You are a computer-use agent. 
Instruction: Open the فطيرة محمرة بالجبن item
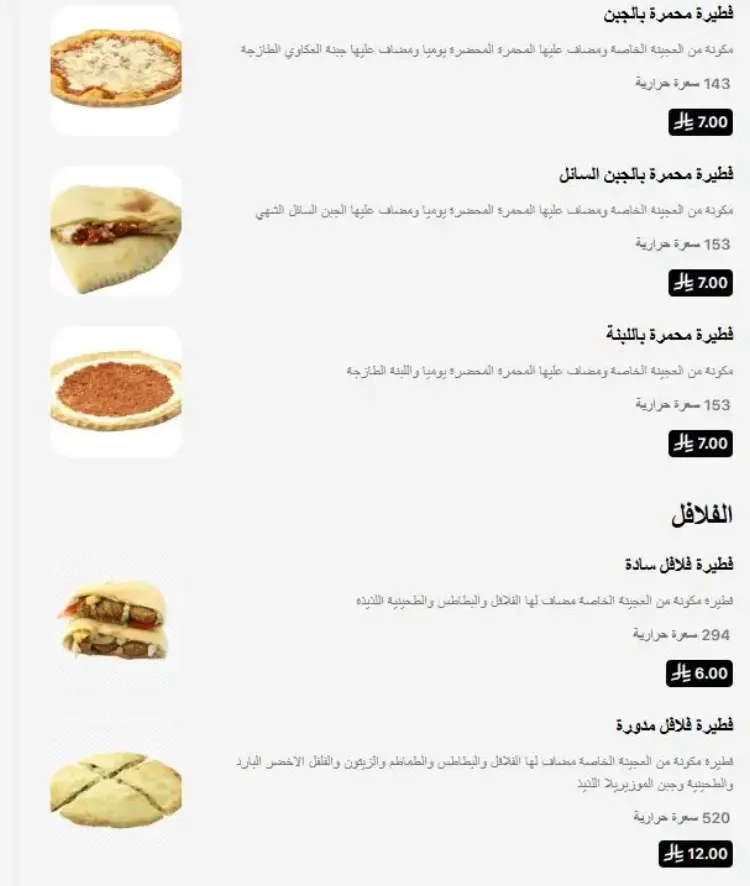(668, 15)
